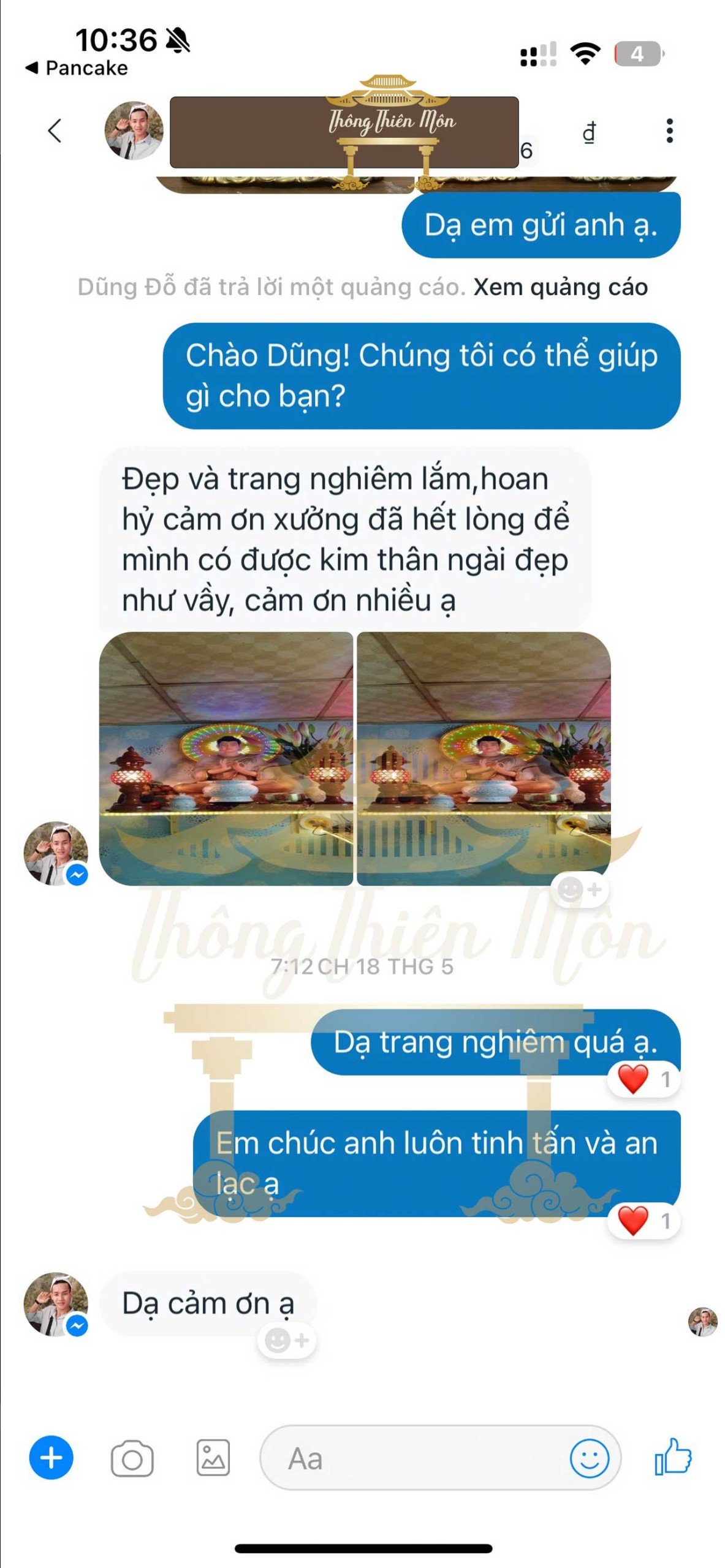Open the first altar photo
The image size is (725, 1568).
[226, 758]
